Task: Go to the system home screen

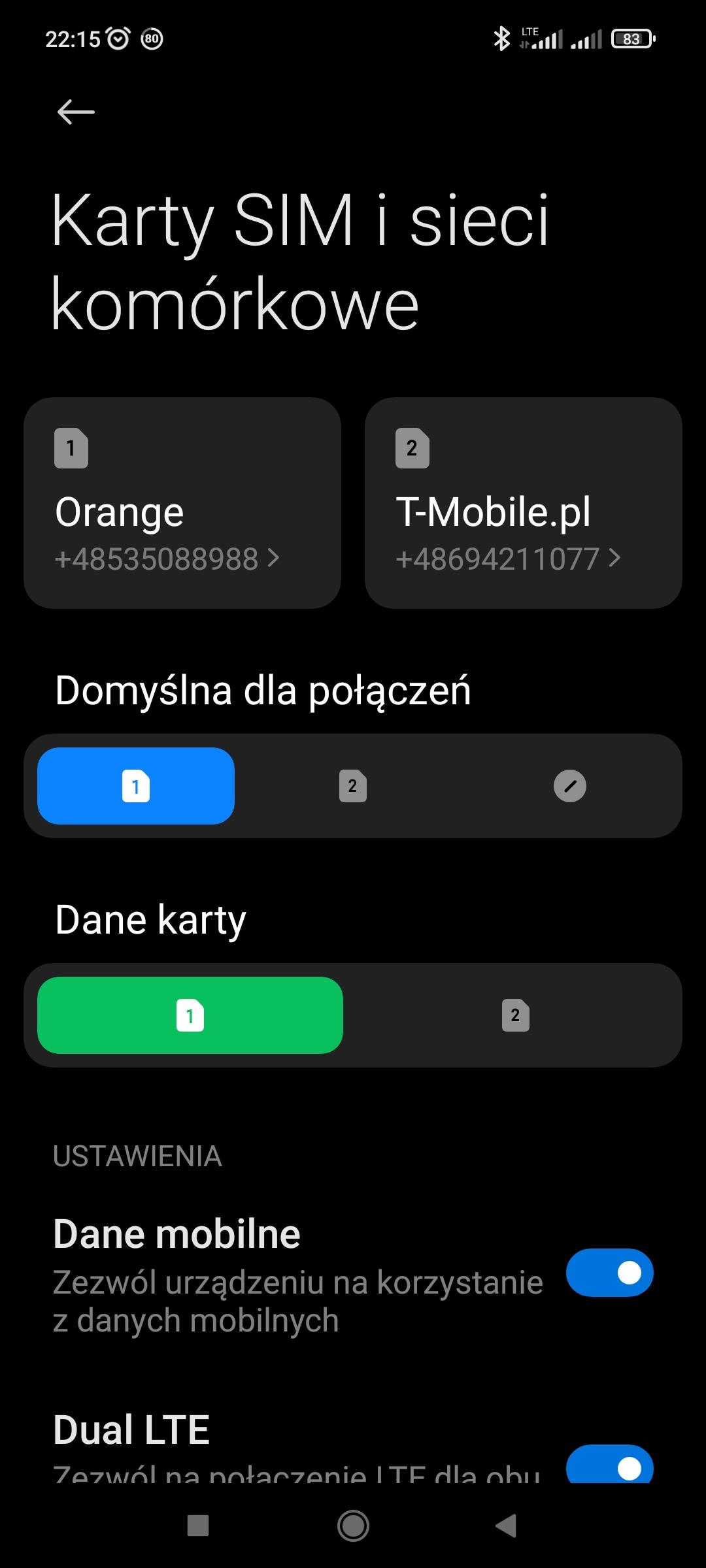Action: coord(353,1526)
